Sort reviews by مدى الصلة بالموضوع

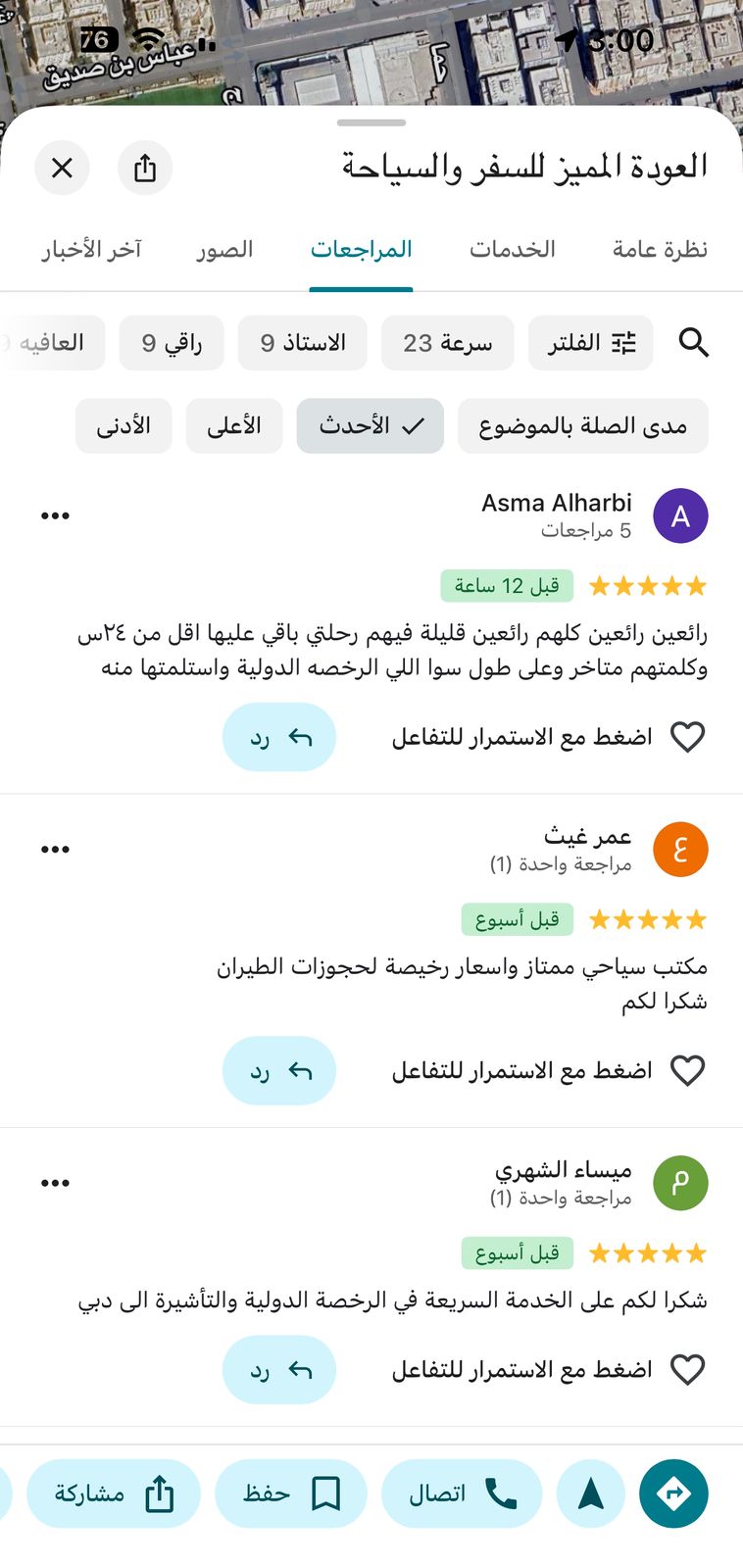tap(582, 426)
